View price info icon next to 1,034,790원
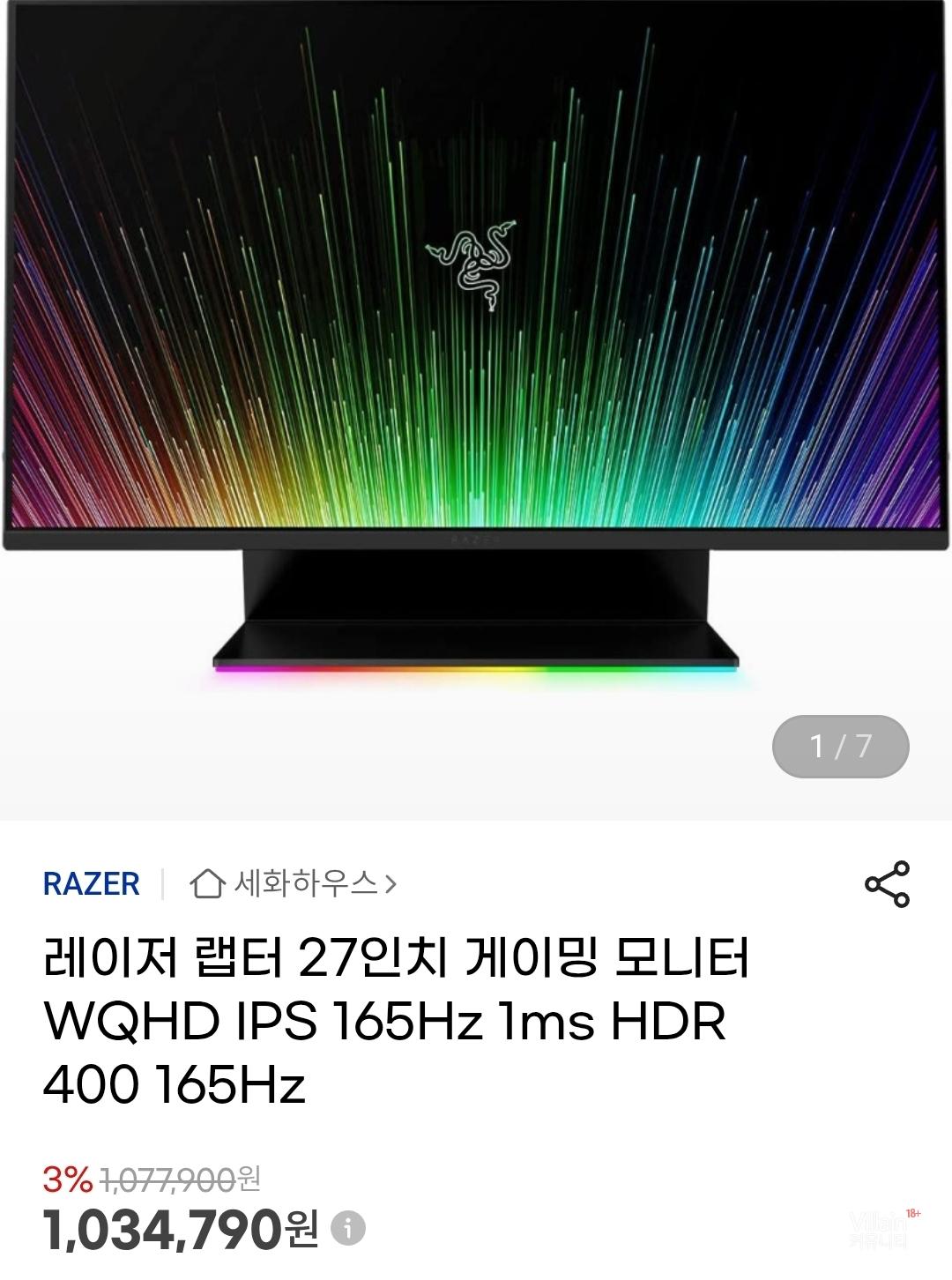952x1280 pixels. [348, 1227]
